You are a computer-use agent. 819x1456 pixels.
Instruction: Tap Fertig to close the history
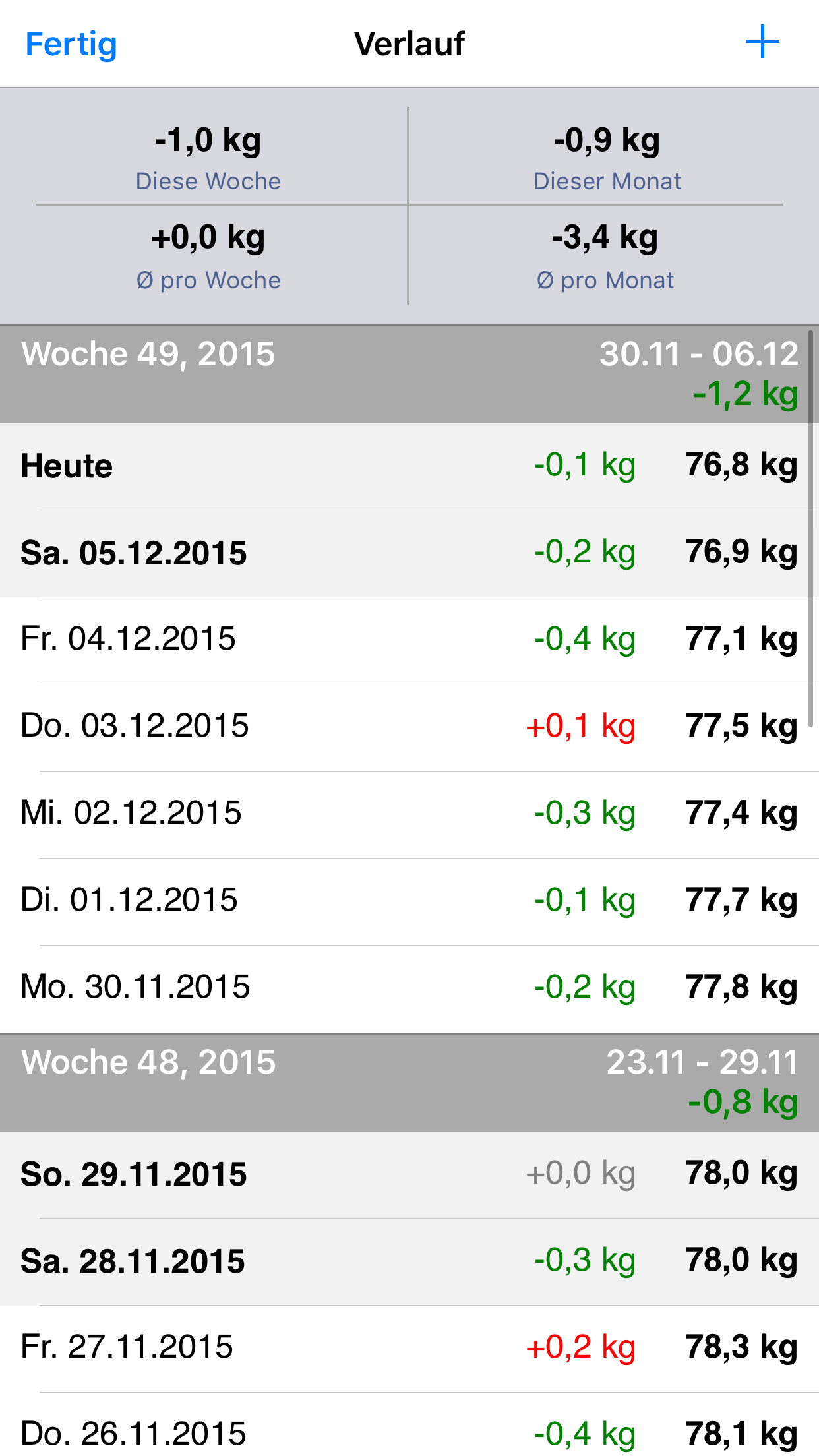coord(71,44)
